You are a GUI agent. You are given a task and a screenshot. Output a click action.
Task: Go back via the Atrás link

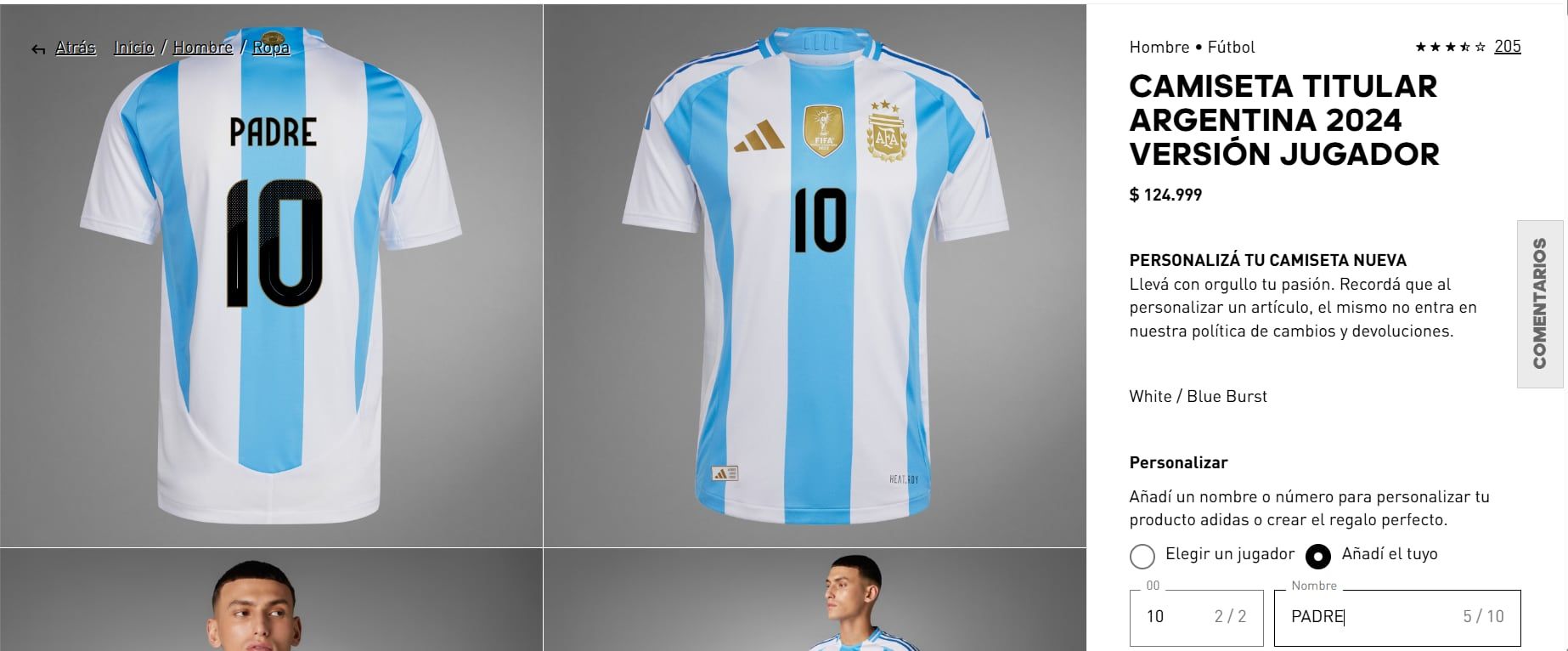[75, 48]
